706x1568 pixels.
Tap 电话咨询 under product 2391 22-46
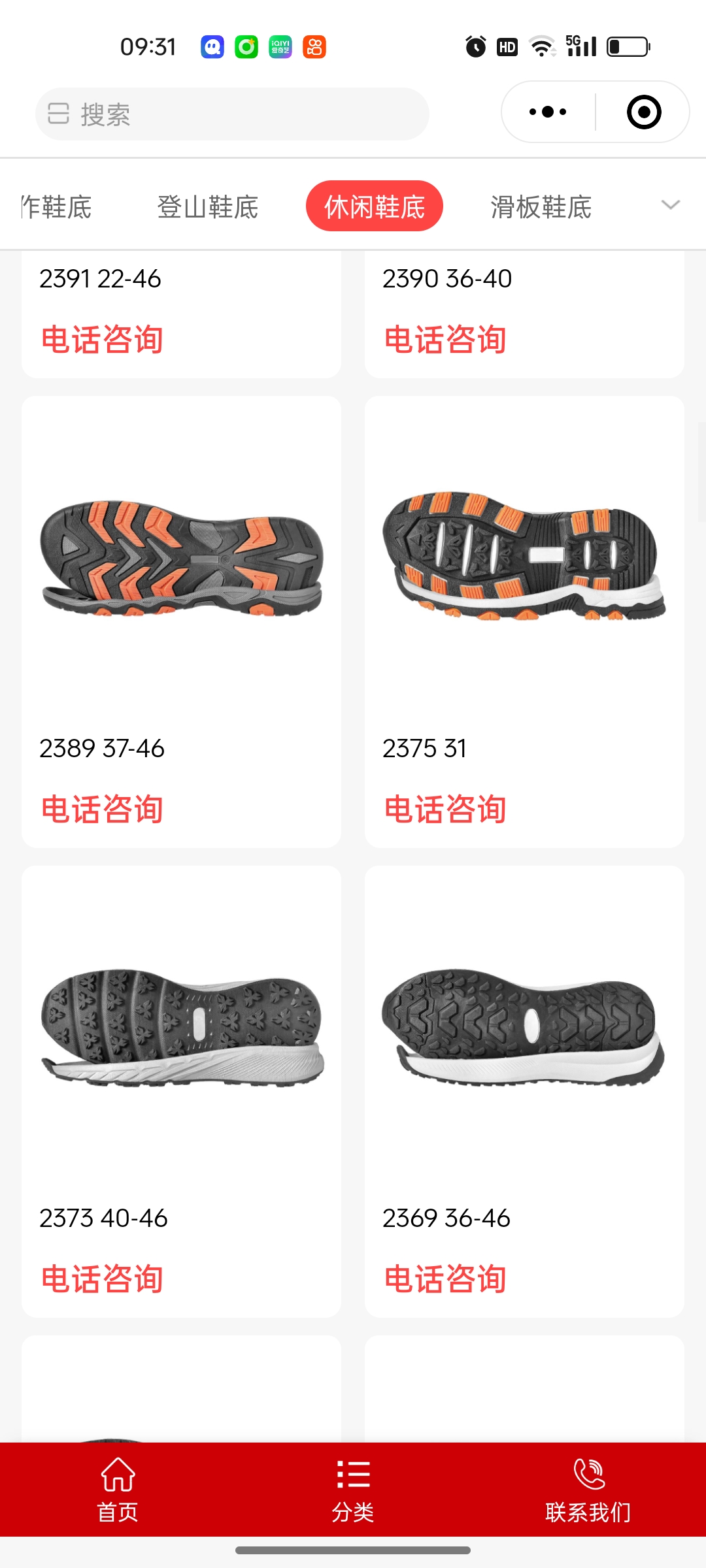coord(102,340)
